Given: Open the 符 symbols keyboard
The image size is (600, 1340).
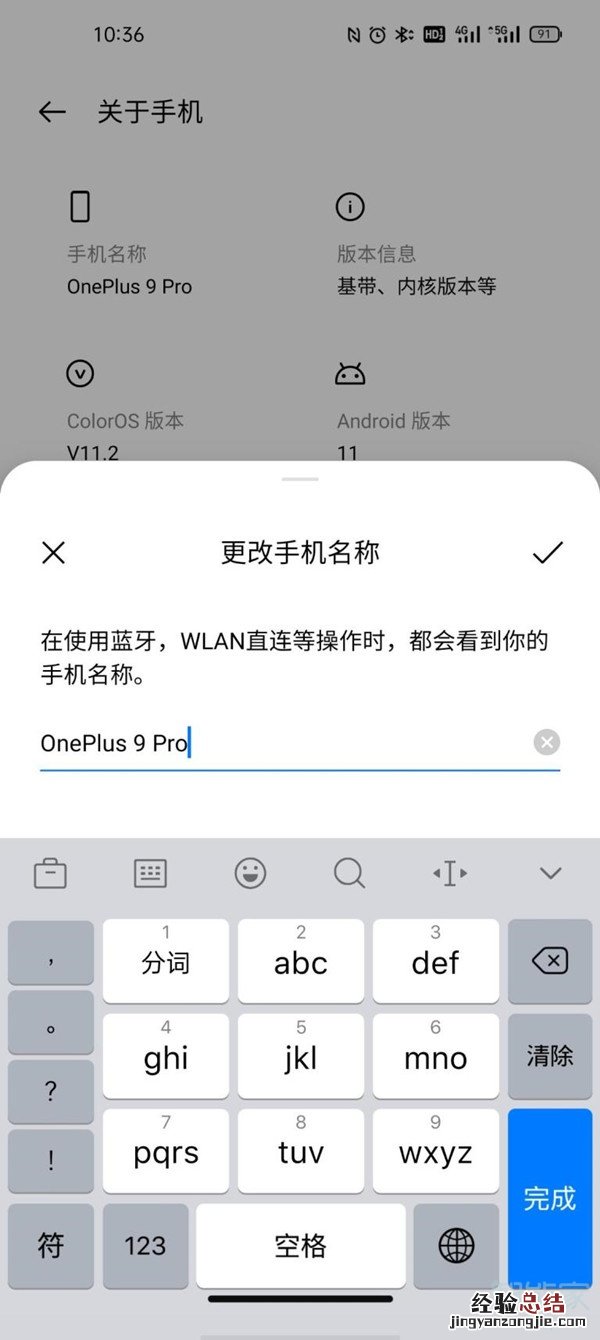Looking at the screenshot, I should 51,1246.
